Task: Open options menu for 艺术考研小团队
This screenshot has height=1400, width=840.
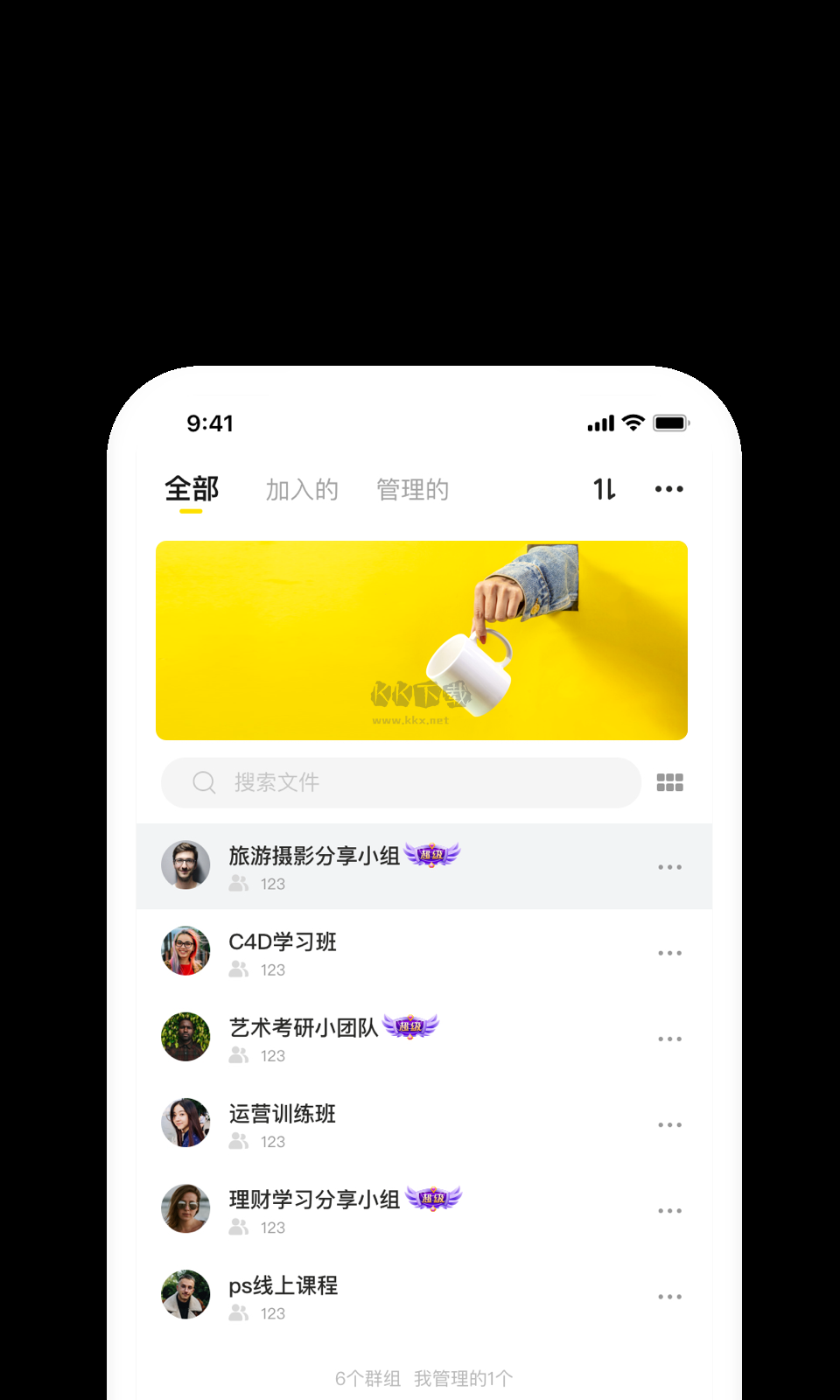Action: [669, 1038]
